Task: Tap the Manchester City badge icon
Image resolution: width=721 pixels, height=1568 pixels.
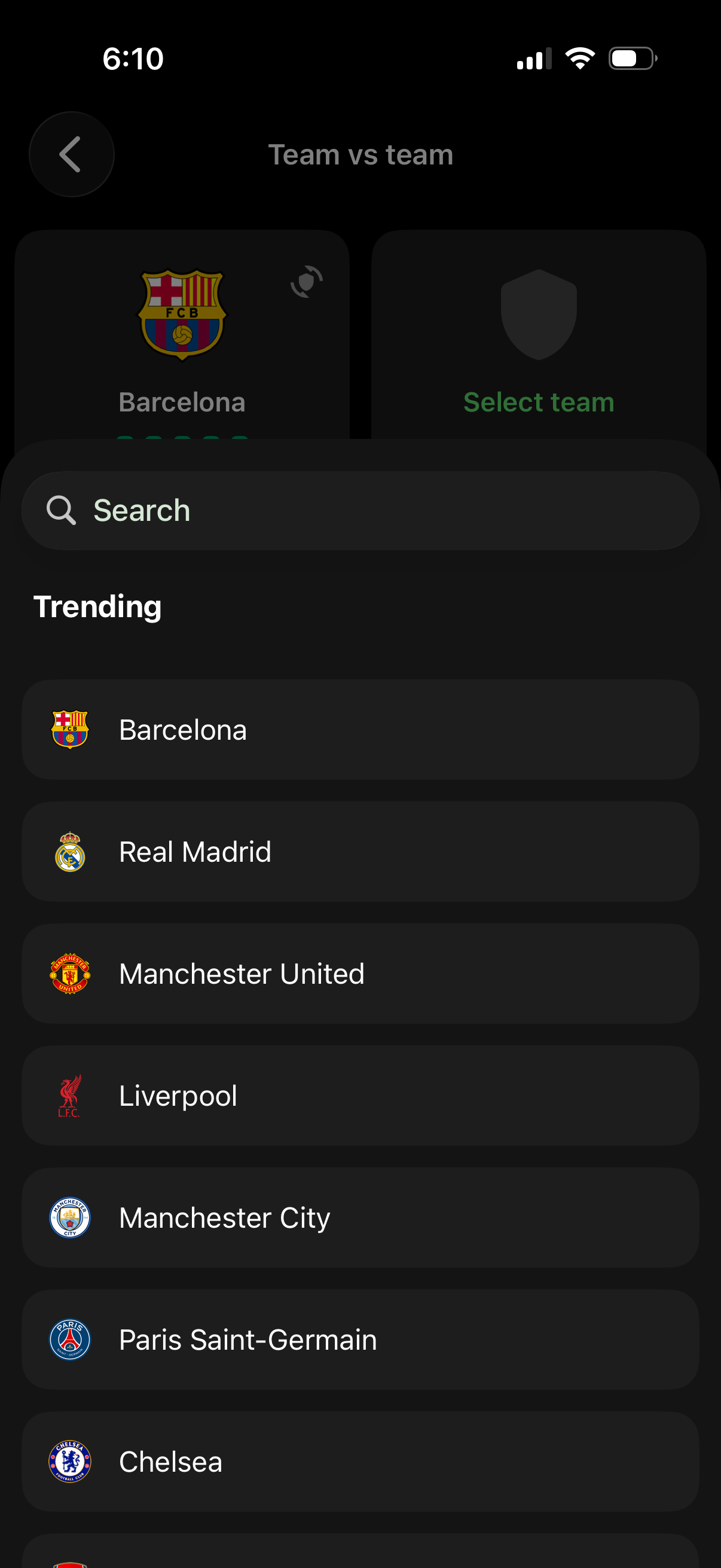Action: click(69, 1218)
